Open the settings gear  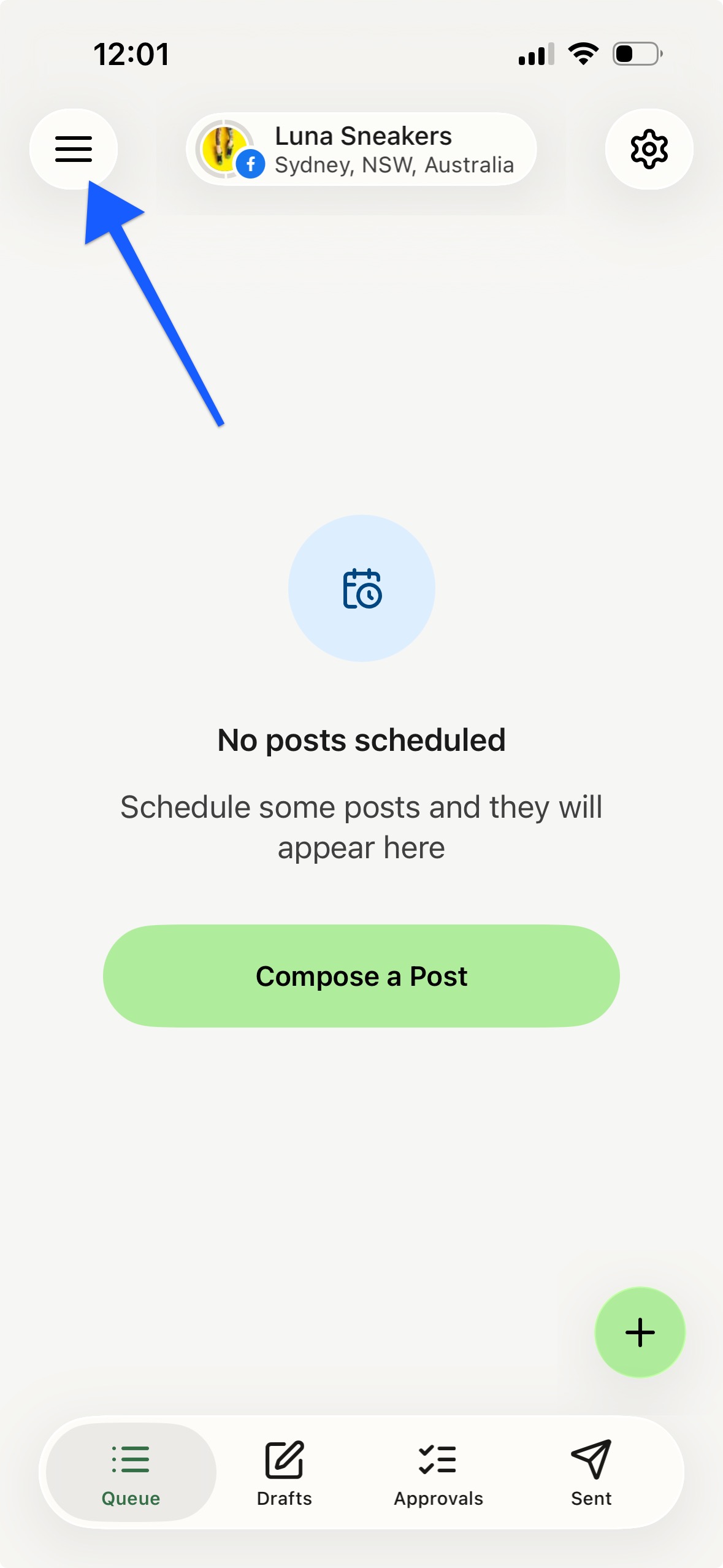click(x=649, y=149)
